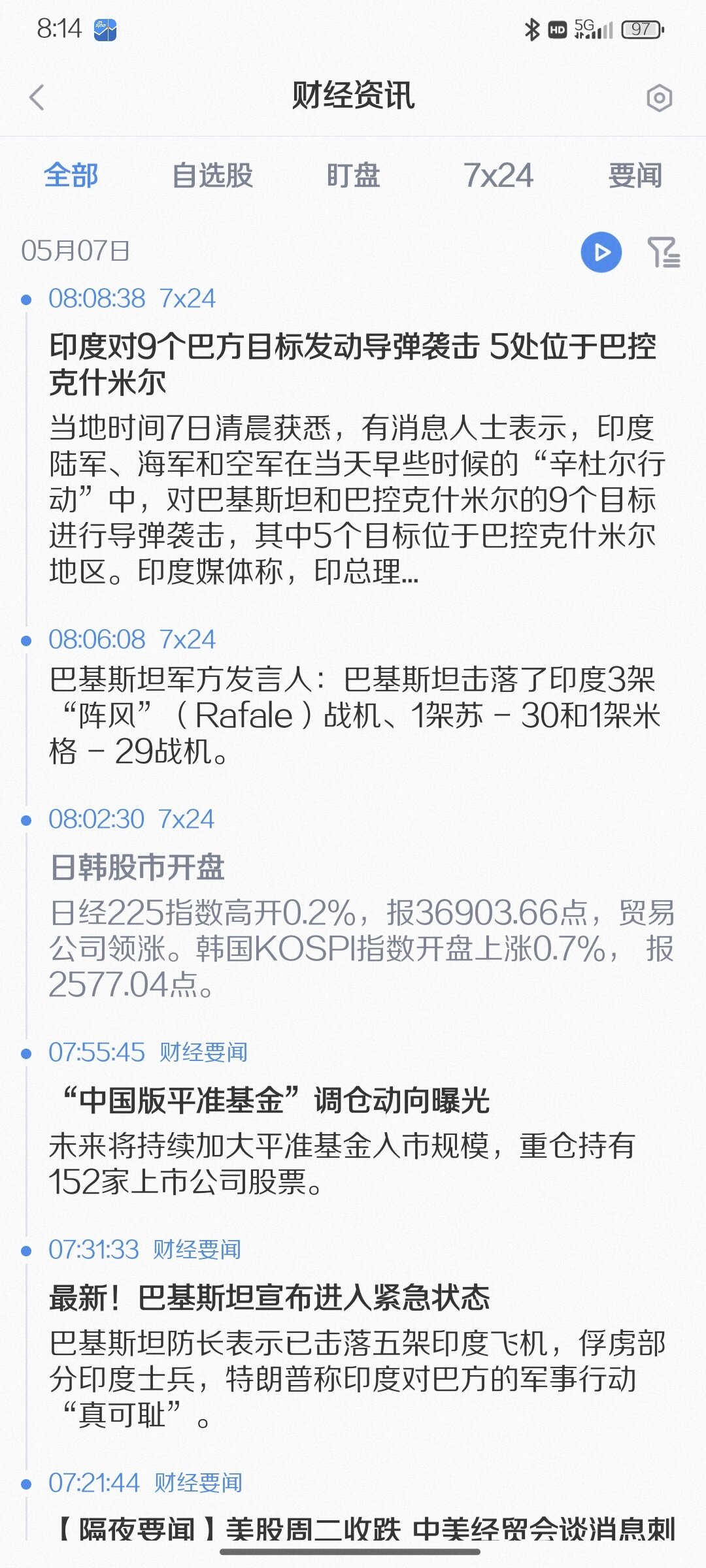The image size is (706, 1568).
Task: Play the news audio broadcast
Action: pyautogui.click(x=601, y=252)
